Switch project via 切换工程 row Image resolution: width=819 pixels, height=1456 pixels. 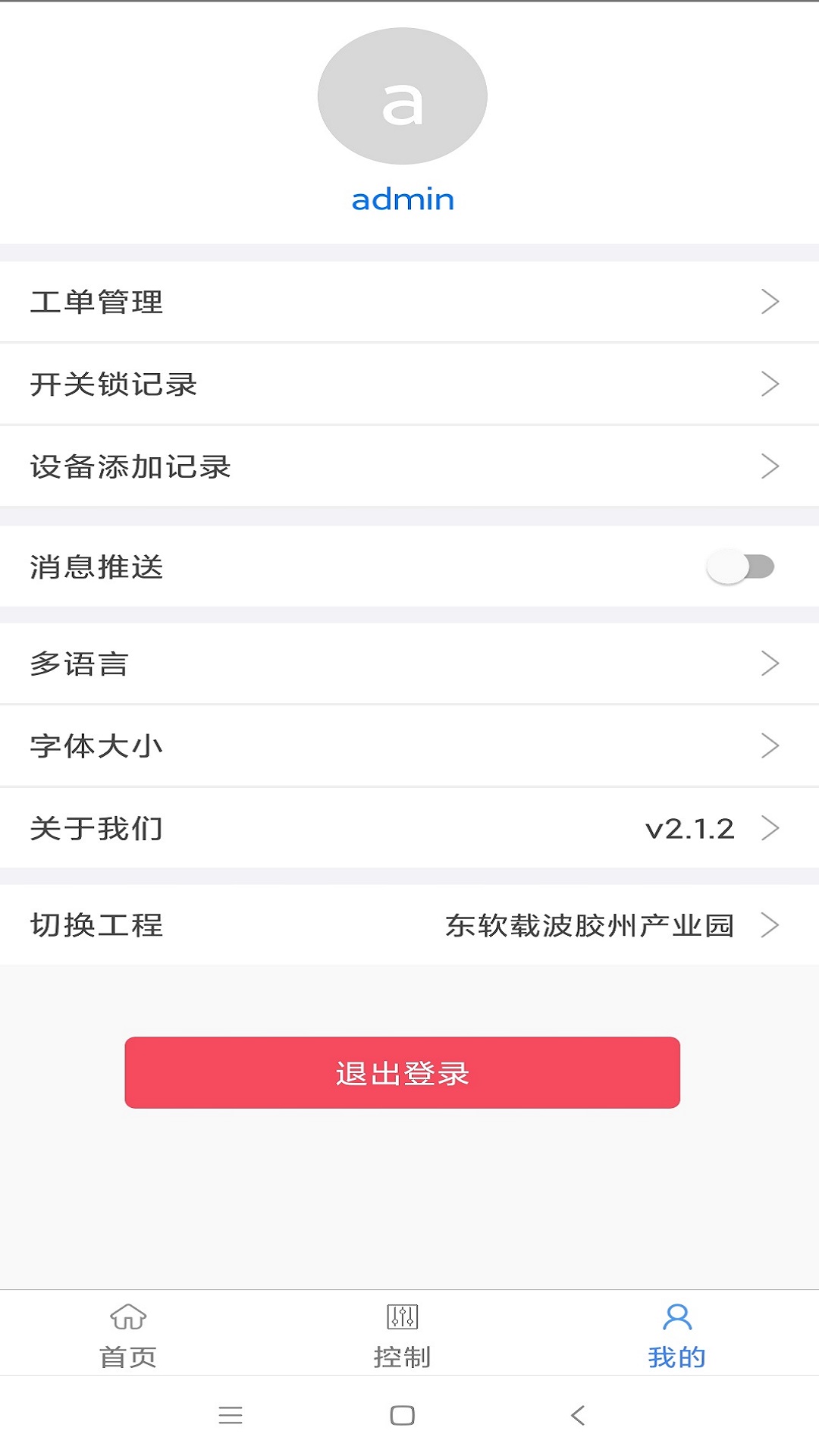click(409, 924)
